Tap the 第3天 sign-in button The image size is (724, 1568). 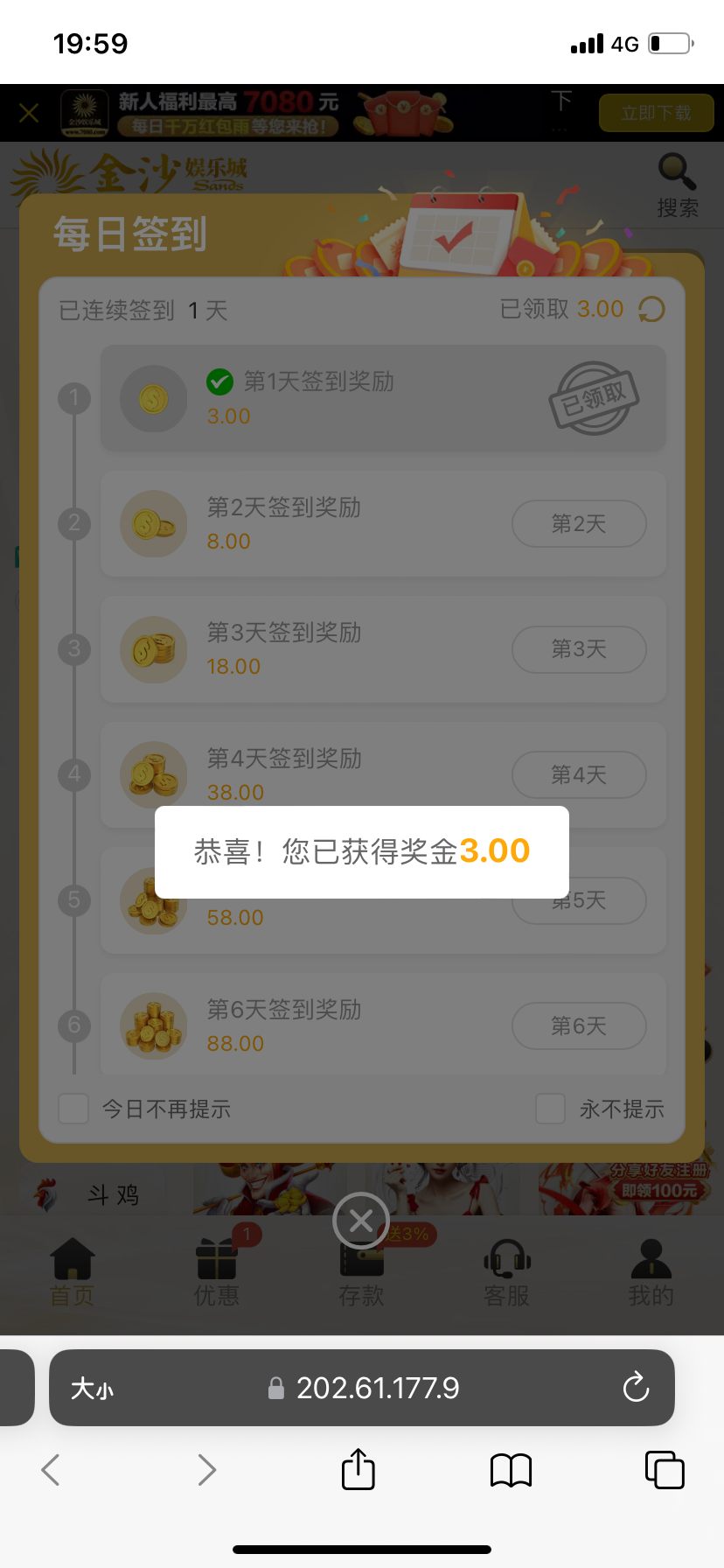click(579, 649)
